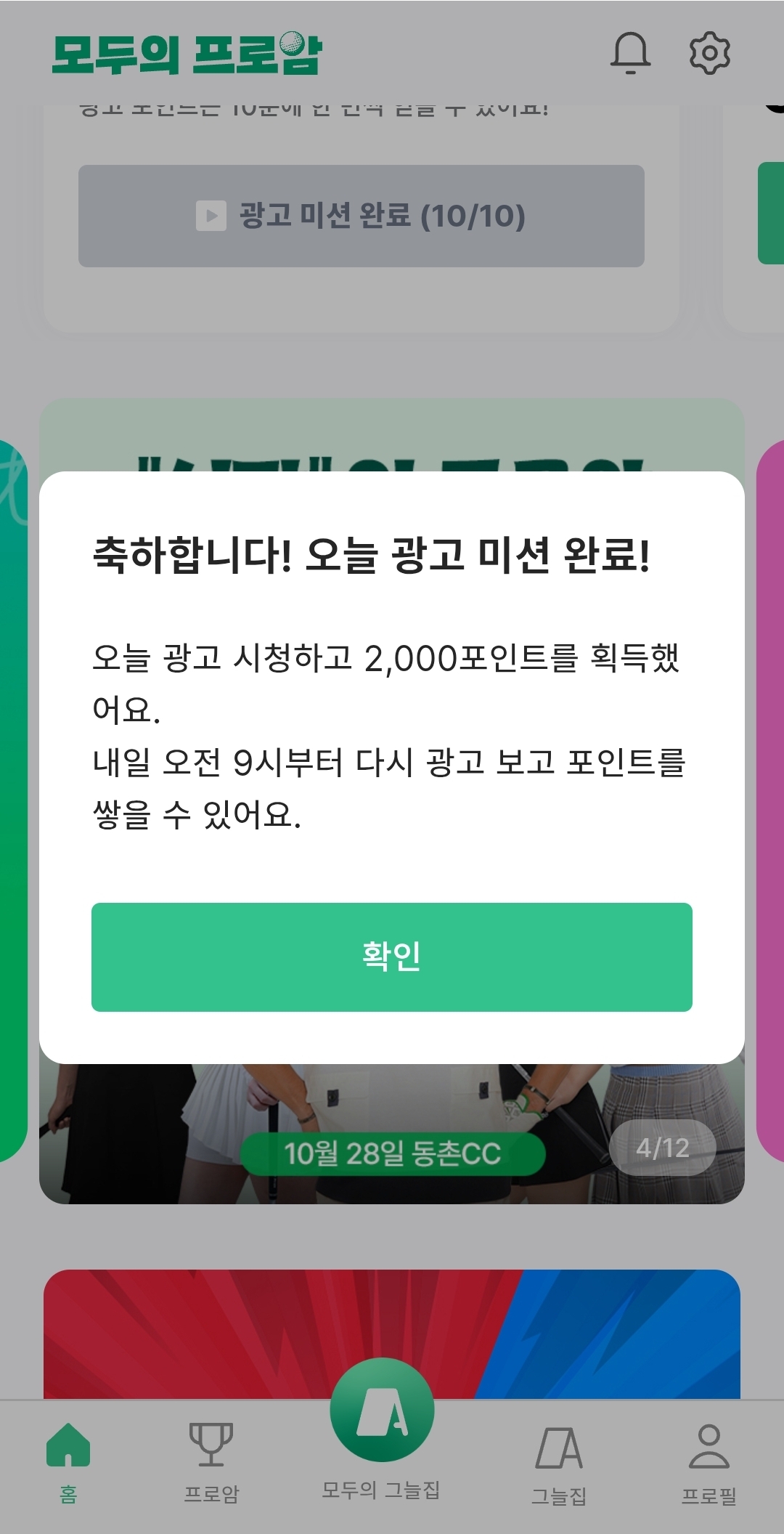This screenshot has height=1534, width=784.
Task: Open the notifications bell
Action: pos(630,53)
